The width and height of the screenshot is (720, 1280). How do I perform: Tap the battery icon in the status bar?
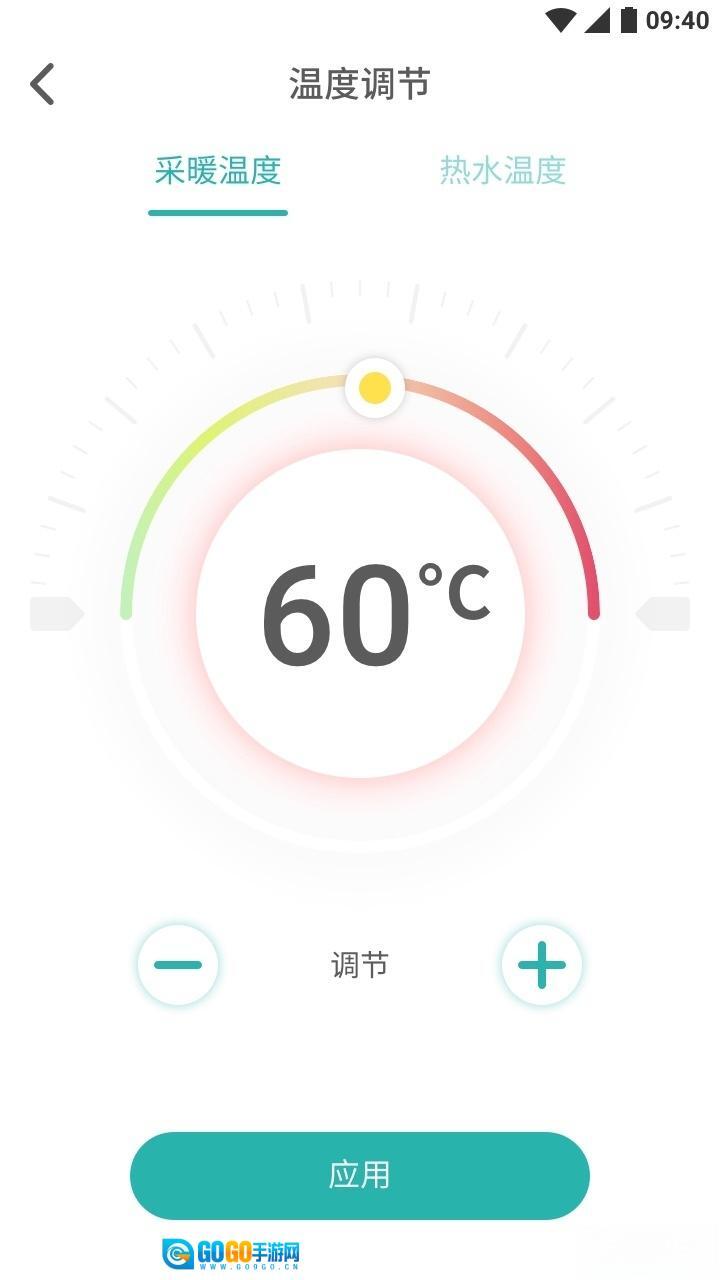(630, 16)
